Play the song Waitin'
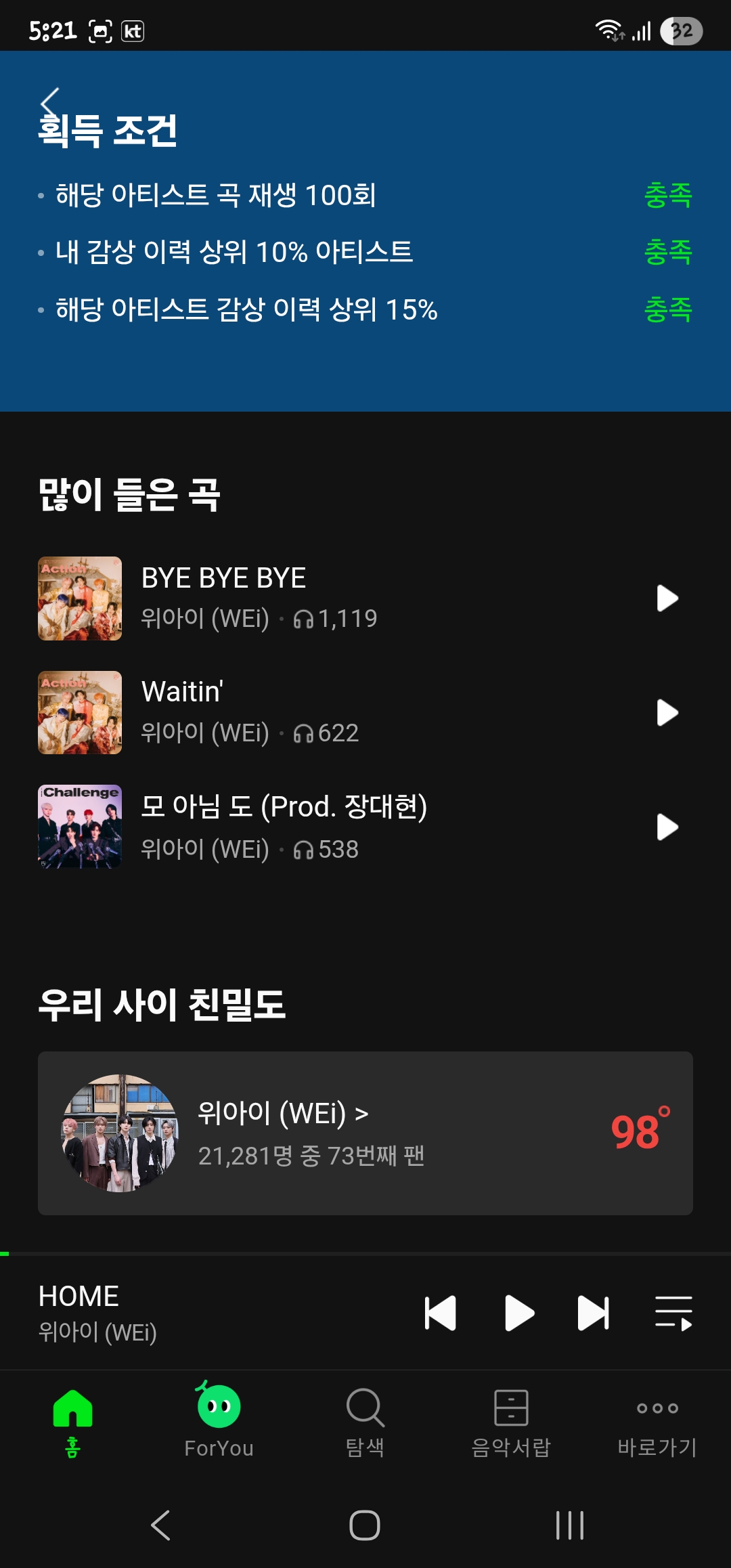Viewport: 731px width, 1568px height. point(667,712)
